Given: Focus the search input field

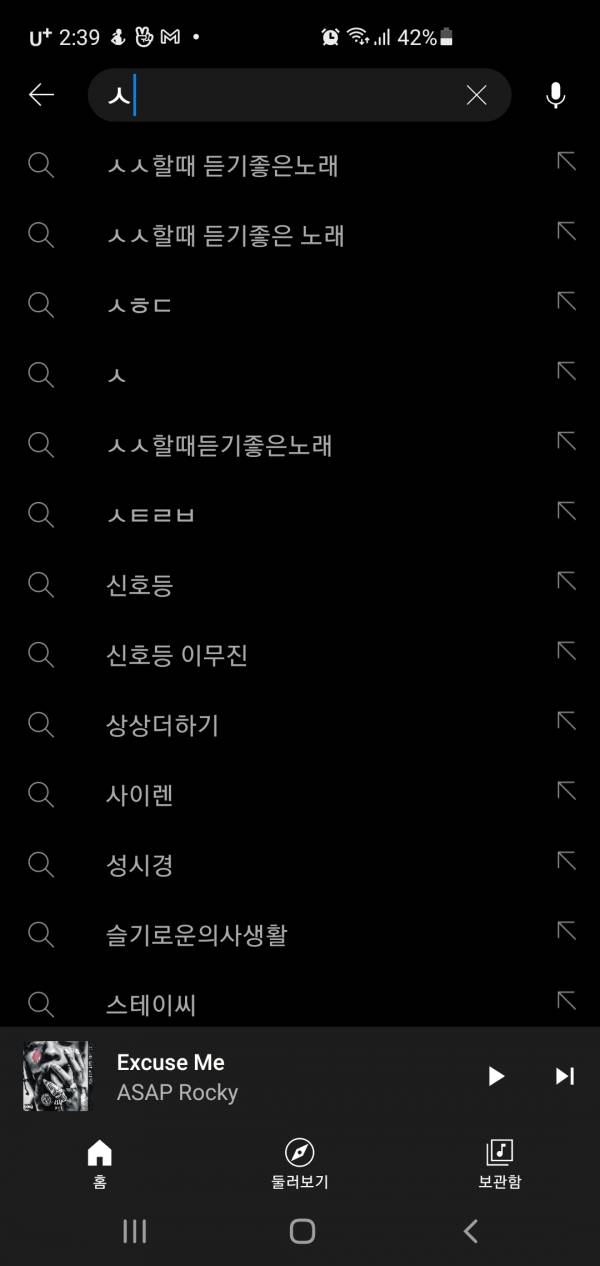Looking at the screenshot, I should [x=290, y=95].
